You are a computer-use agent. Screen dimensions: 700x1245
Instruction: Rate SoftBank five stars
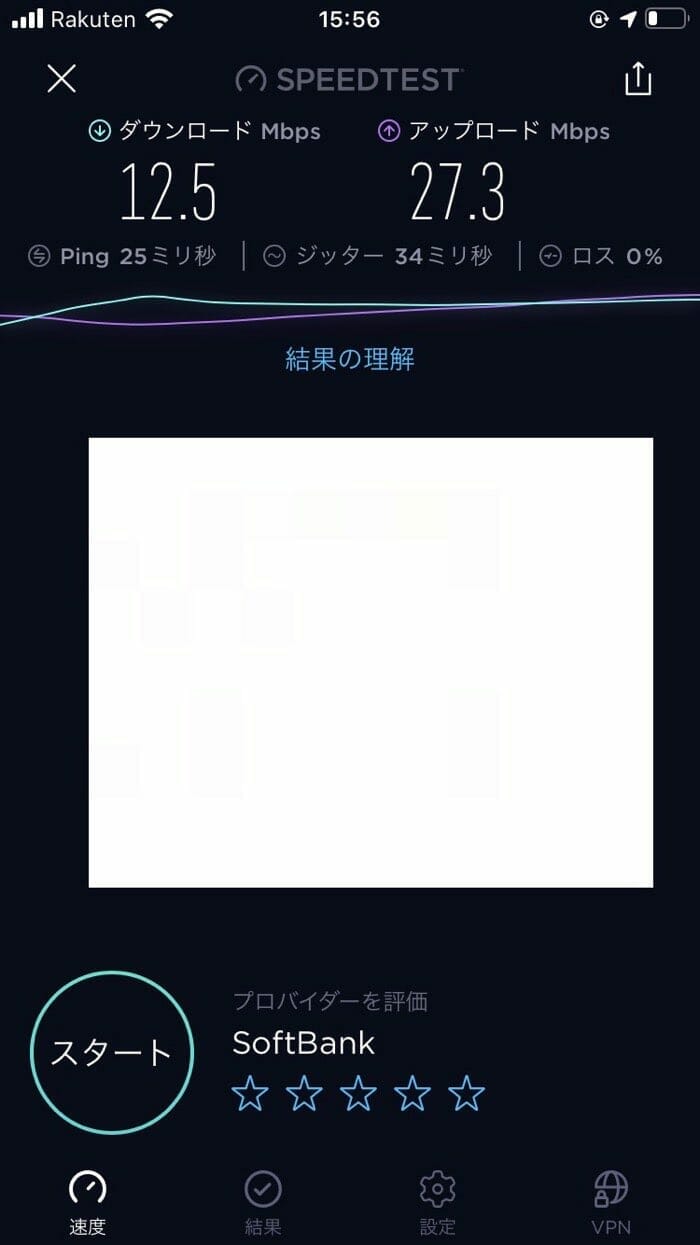point(466,1095)
